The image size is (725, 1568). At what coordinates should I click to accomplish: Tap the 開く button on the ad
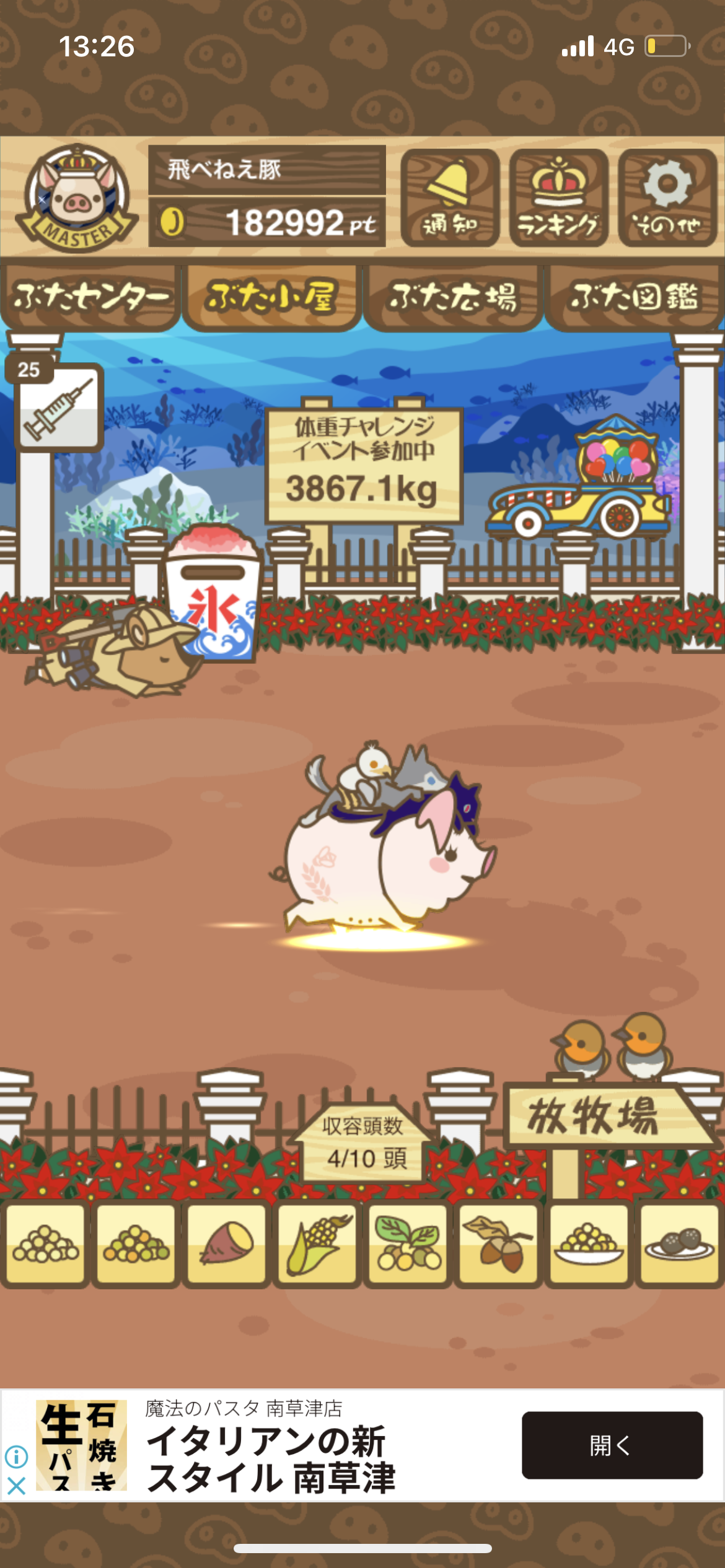[612, 1445]
